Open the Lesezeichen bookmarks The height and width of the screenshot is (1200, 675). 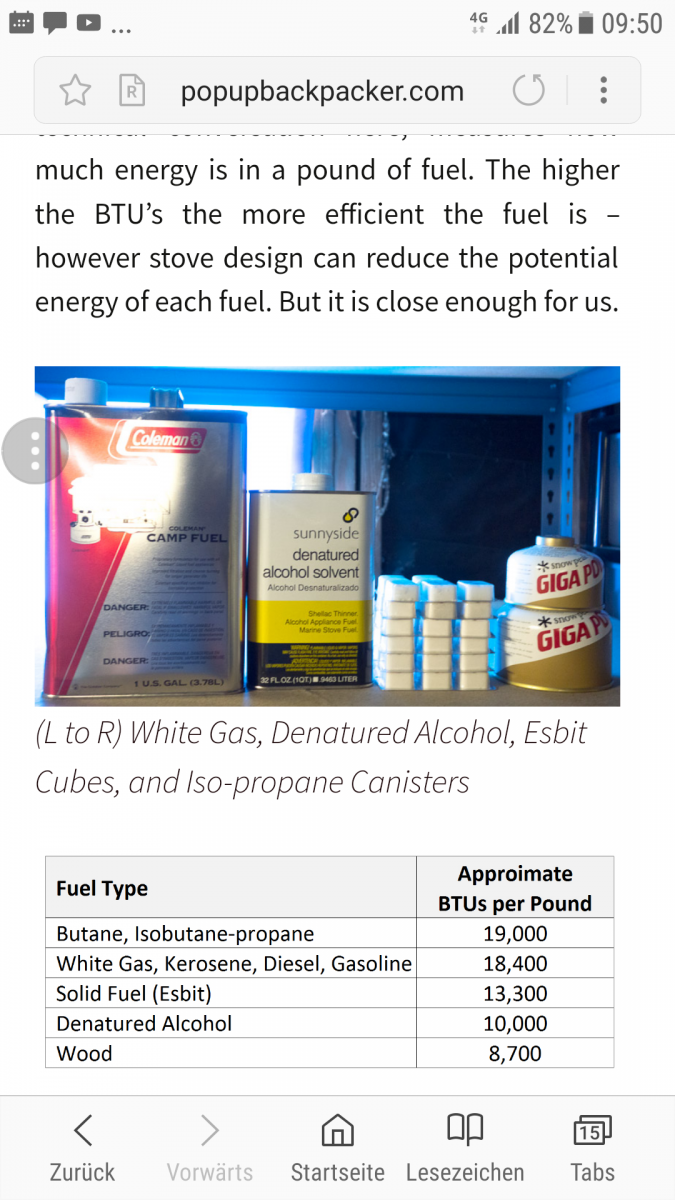tap(465, 1149)
